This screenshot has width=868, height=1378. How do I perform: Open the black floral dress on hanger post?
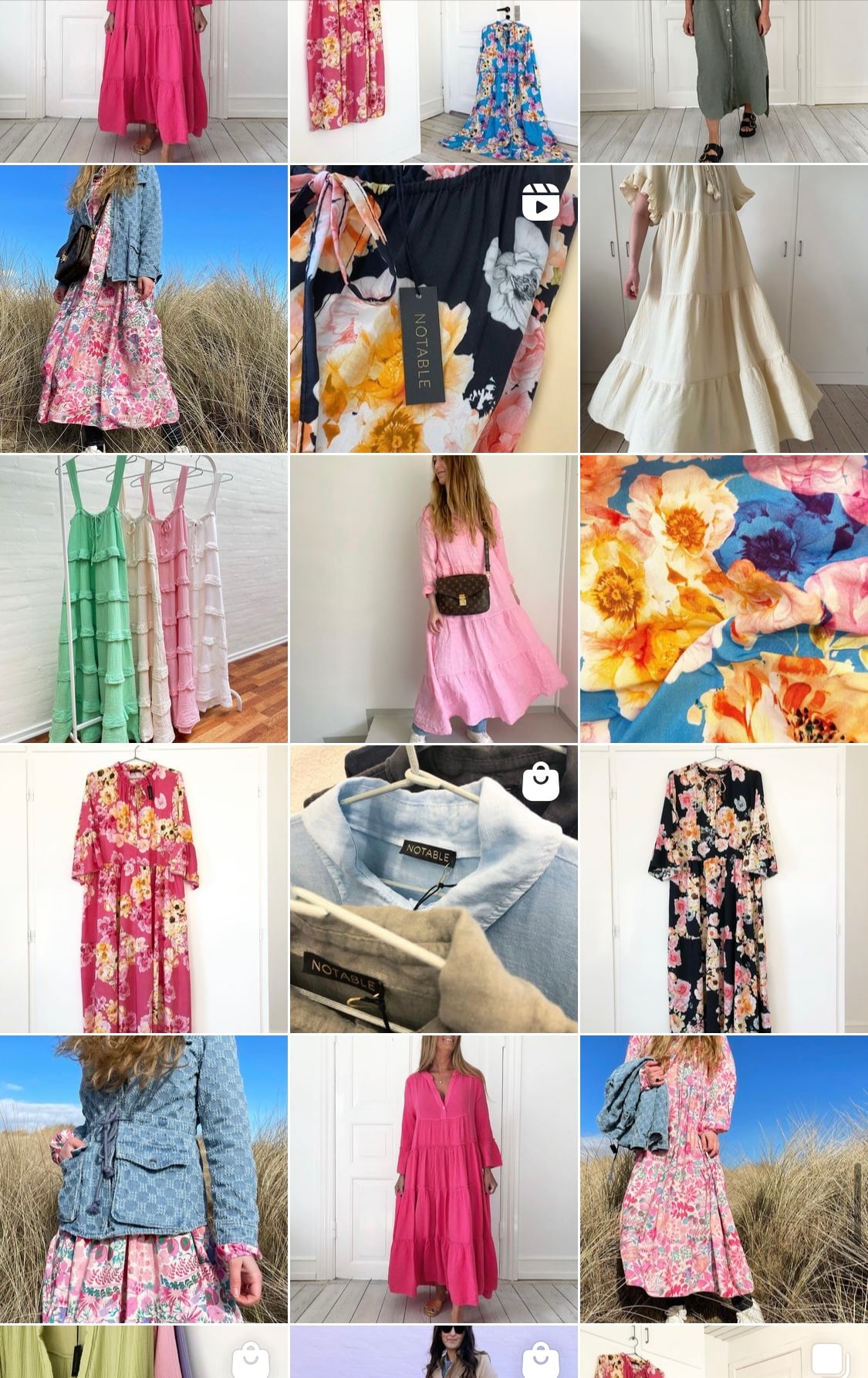click(724, 889)
